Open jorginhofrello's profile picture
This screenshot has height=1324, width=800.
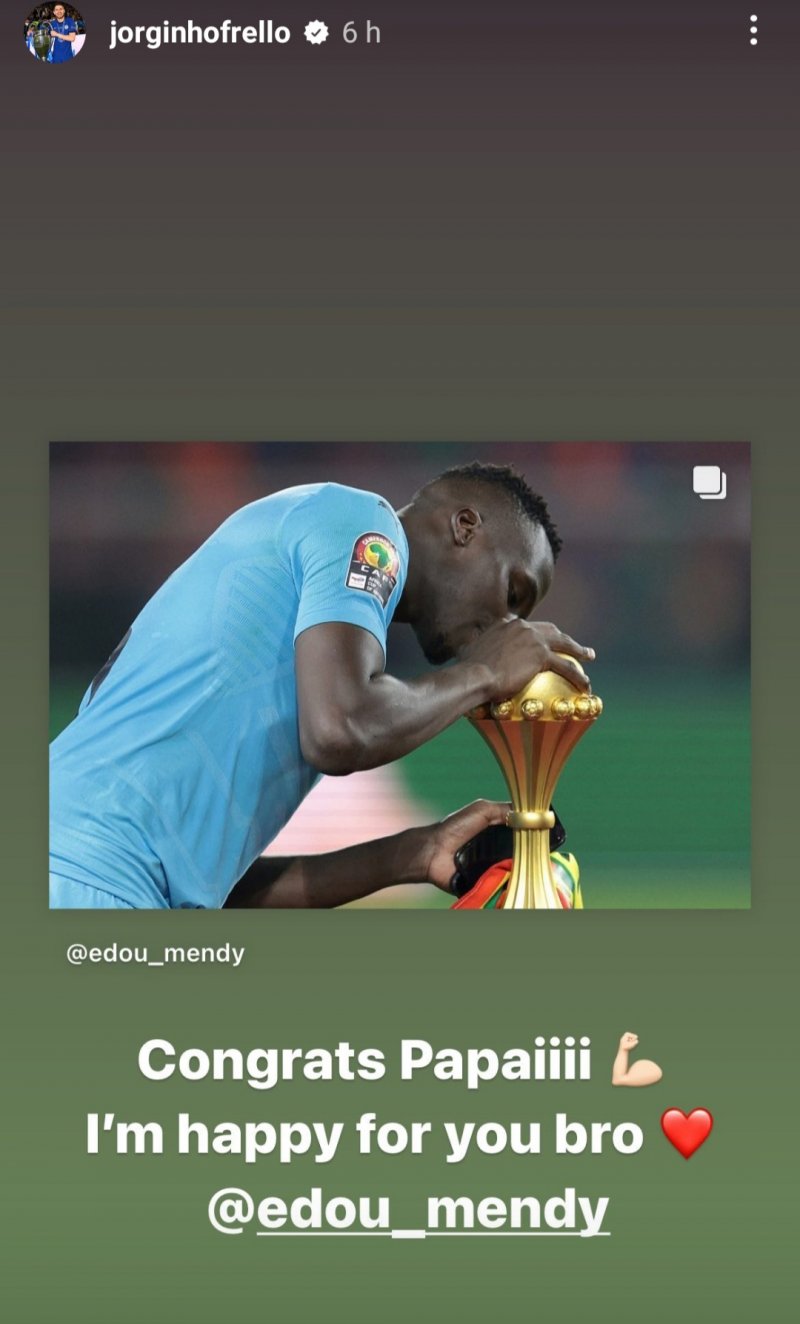54,32
